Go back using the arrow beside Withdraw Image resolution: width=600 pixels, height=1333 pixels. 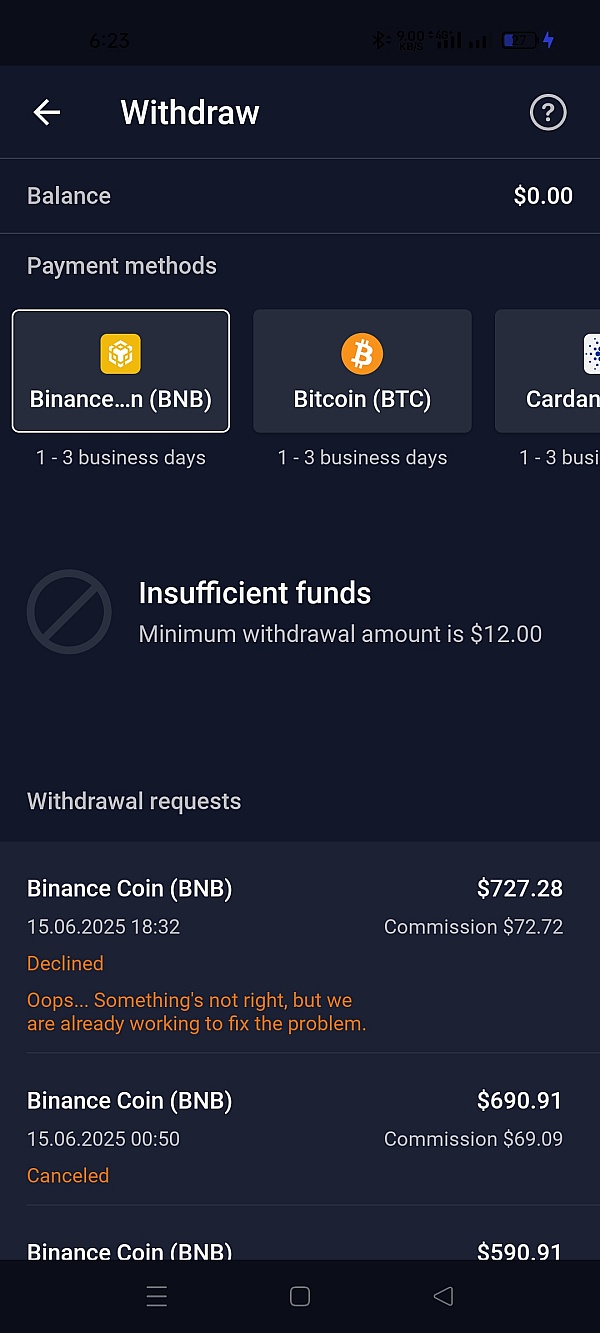[47, 113]
